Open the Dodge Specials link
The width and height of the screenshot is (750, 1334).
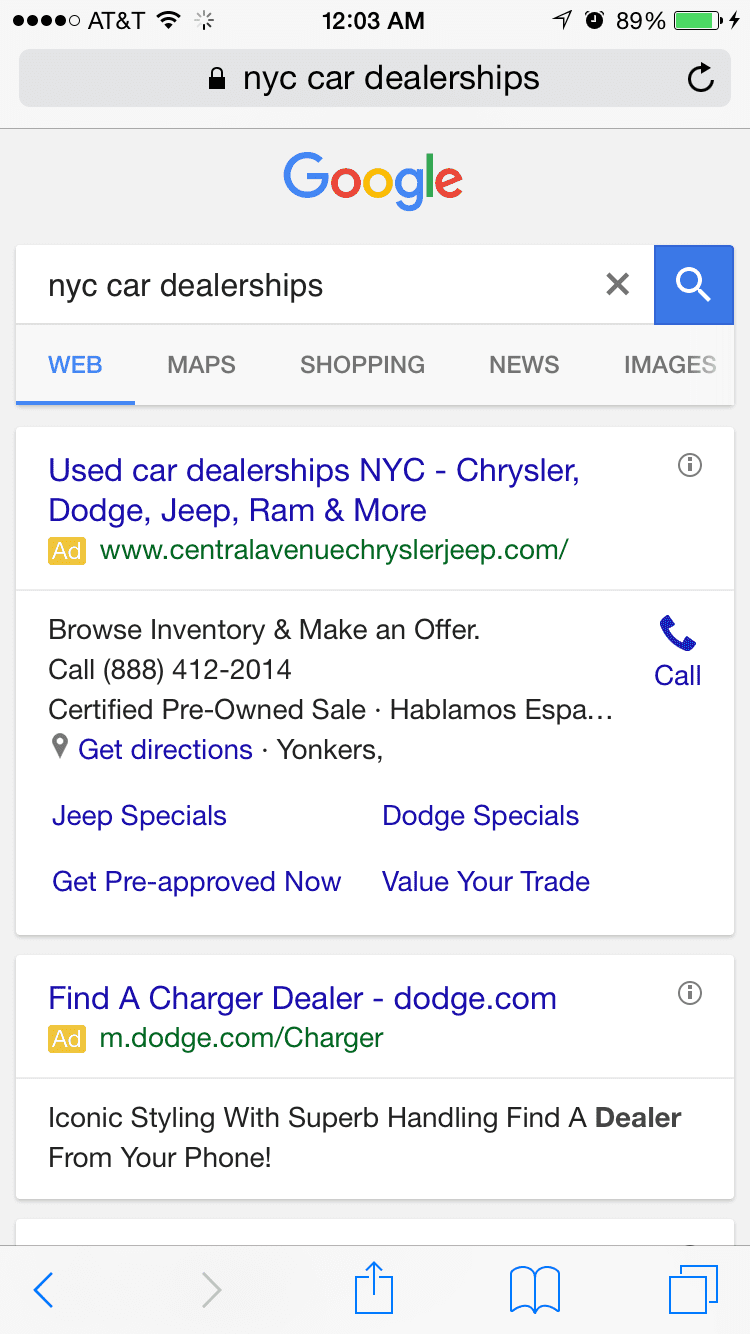pyautogui.click(x=481, y=816)
